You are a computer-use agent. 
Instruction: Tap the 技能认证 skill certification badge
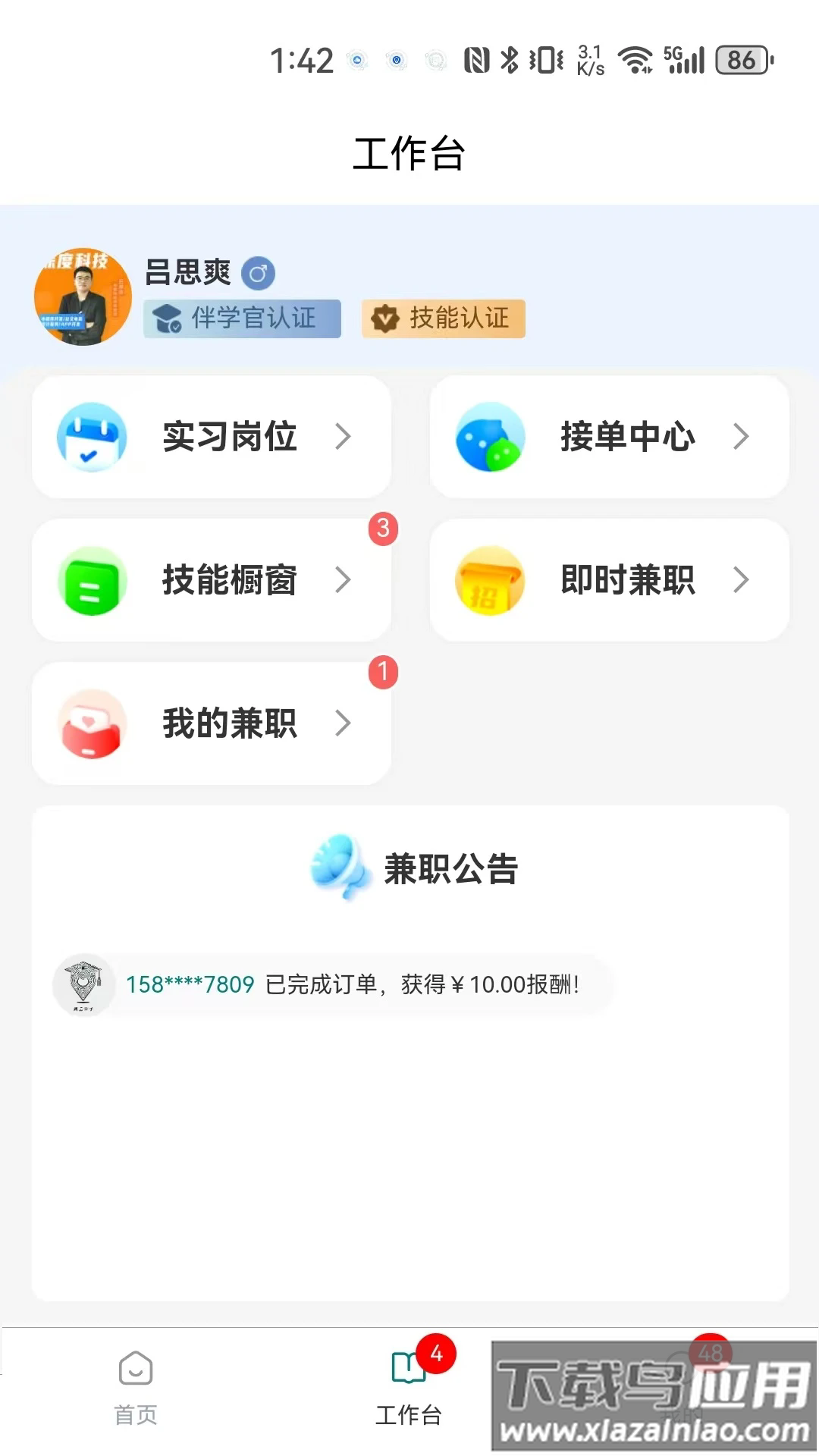[444, 318]
